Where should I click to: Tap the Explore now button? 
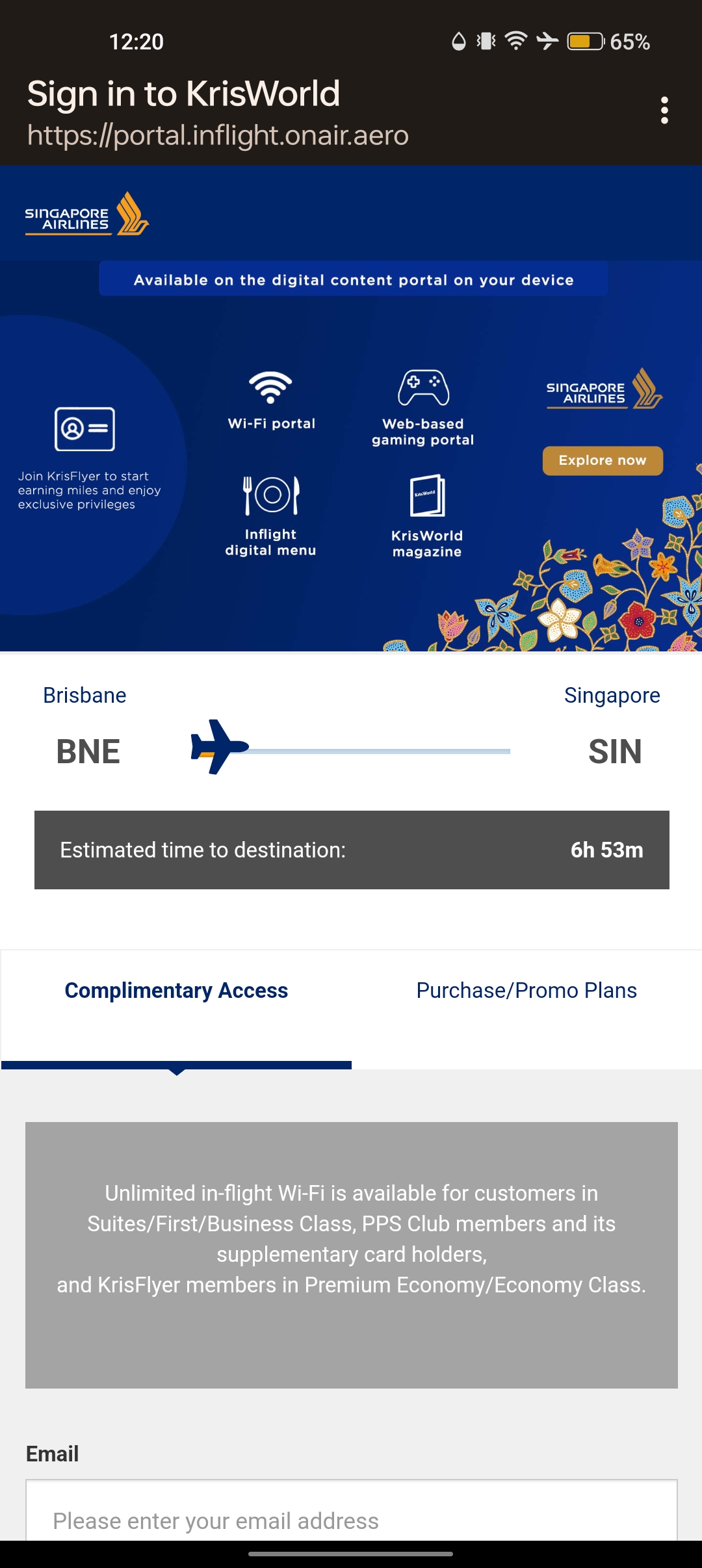click(x=603, y=460)
